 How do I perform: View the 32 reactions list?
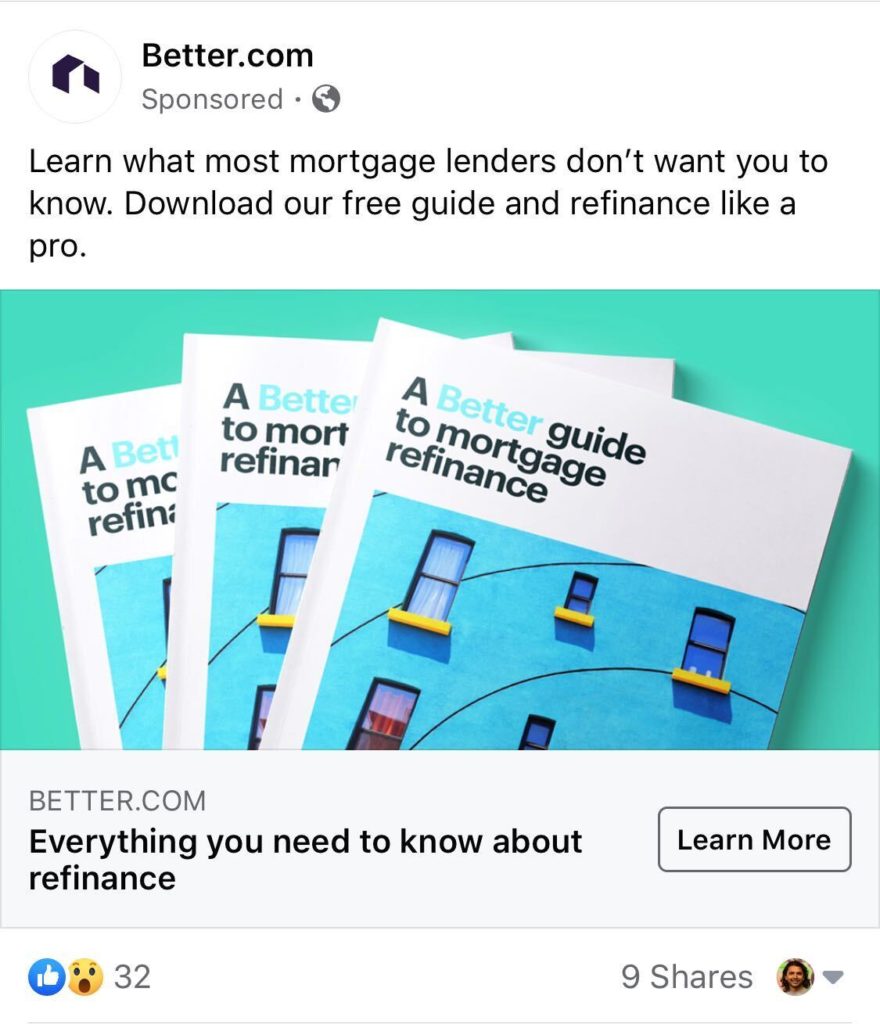click(x=90, y=976)
